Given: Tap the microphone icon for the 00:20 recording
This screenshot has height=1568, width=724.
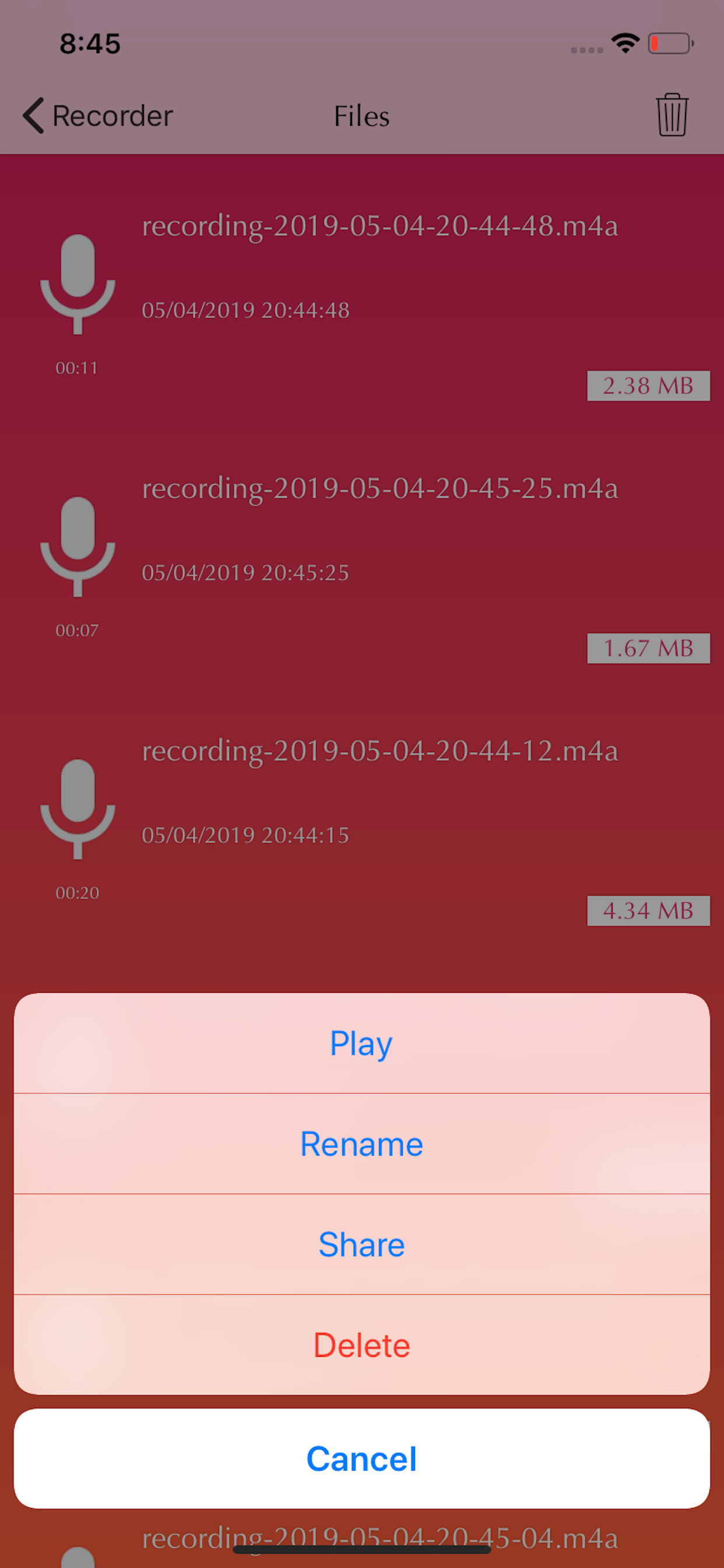Looking at the screenshot, I should coord(78,810).
